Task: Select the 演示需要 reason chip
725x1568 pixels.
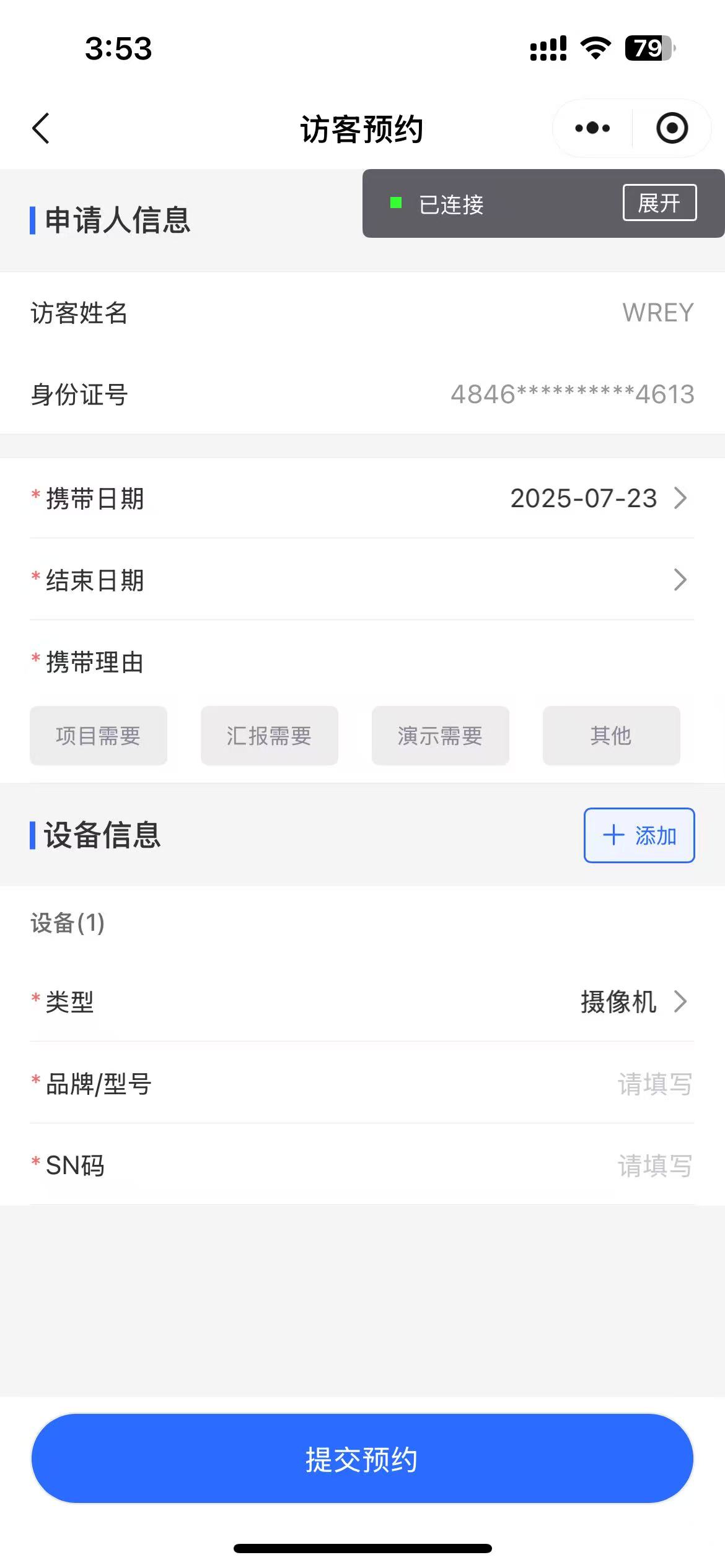Action: [x=441, y=736]
